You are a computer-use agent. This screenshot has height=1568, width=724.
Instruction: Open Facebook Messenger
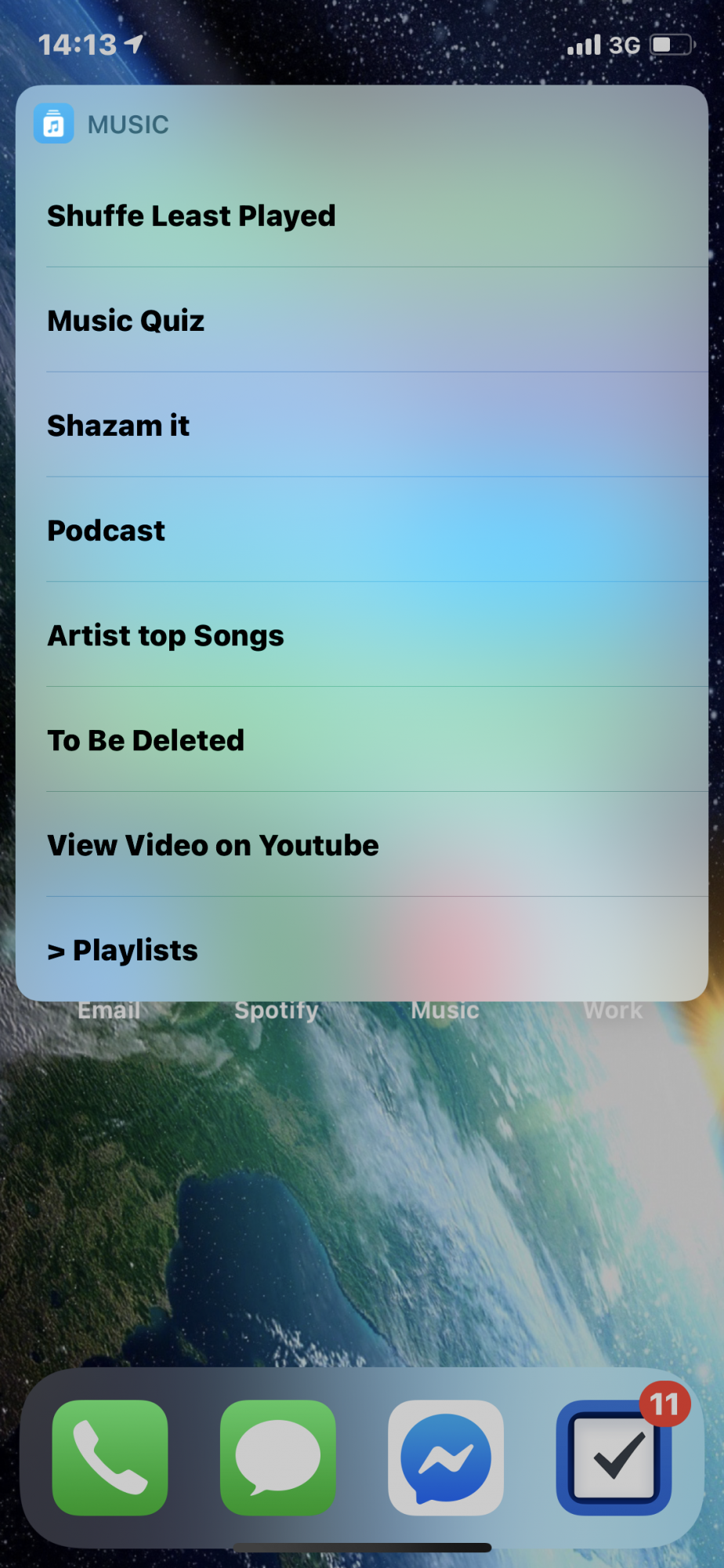(446, 1457)
